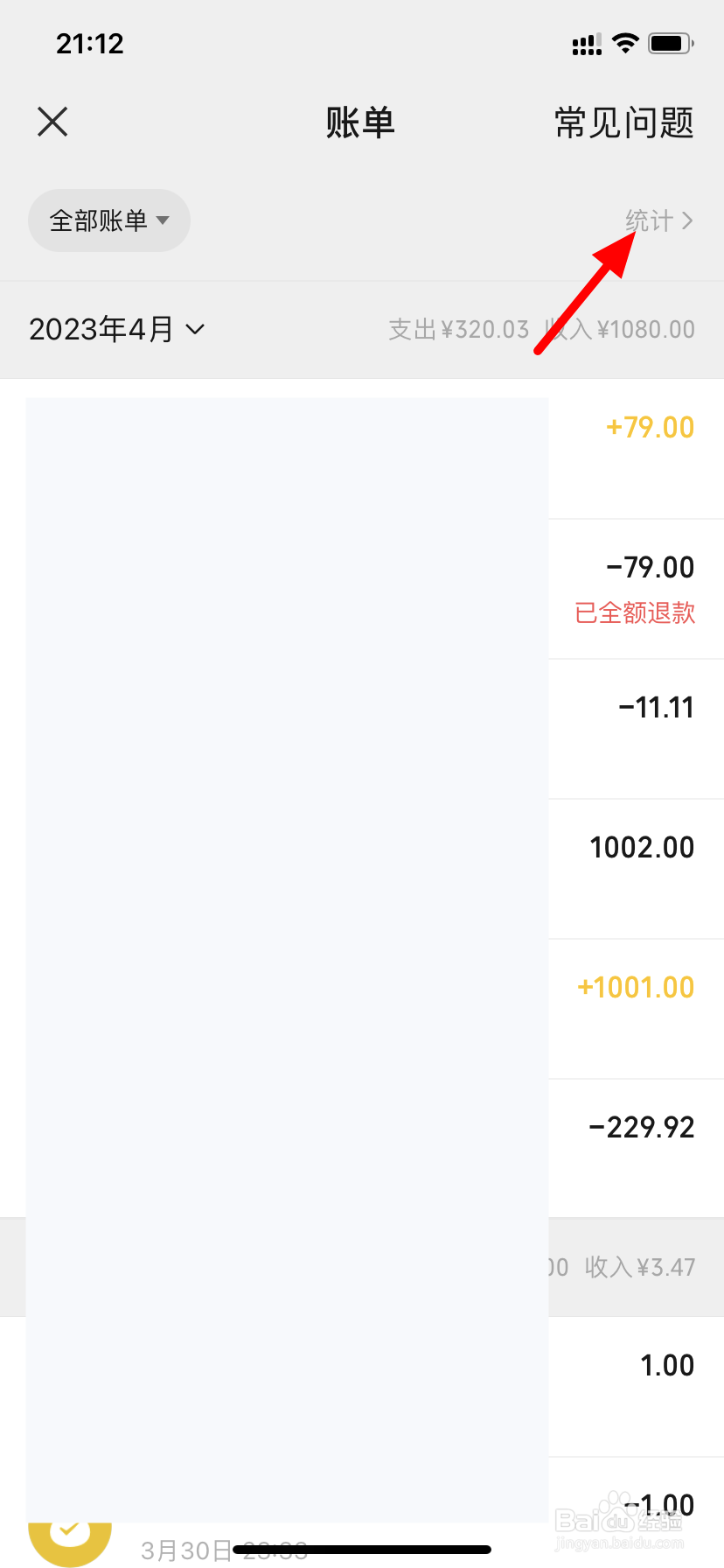Change month via 2023年4月 picker
Screen dimensions: 724x1568
[x=116, y=329]
